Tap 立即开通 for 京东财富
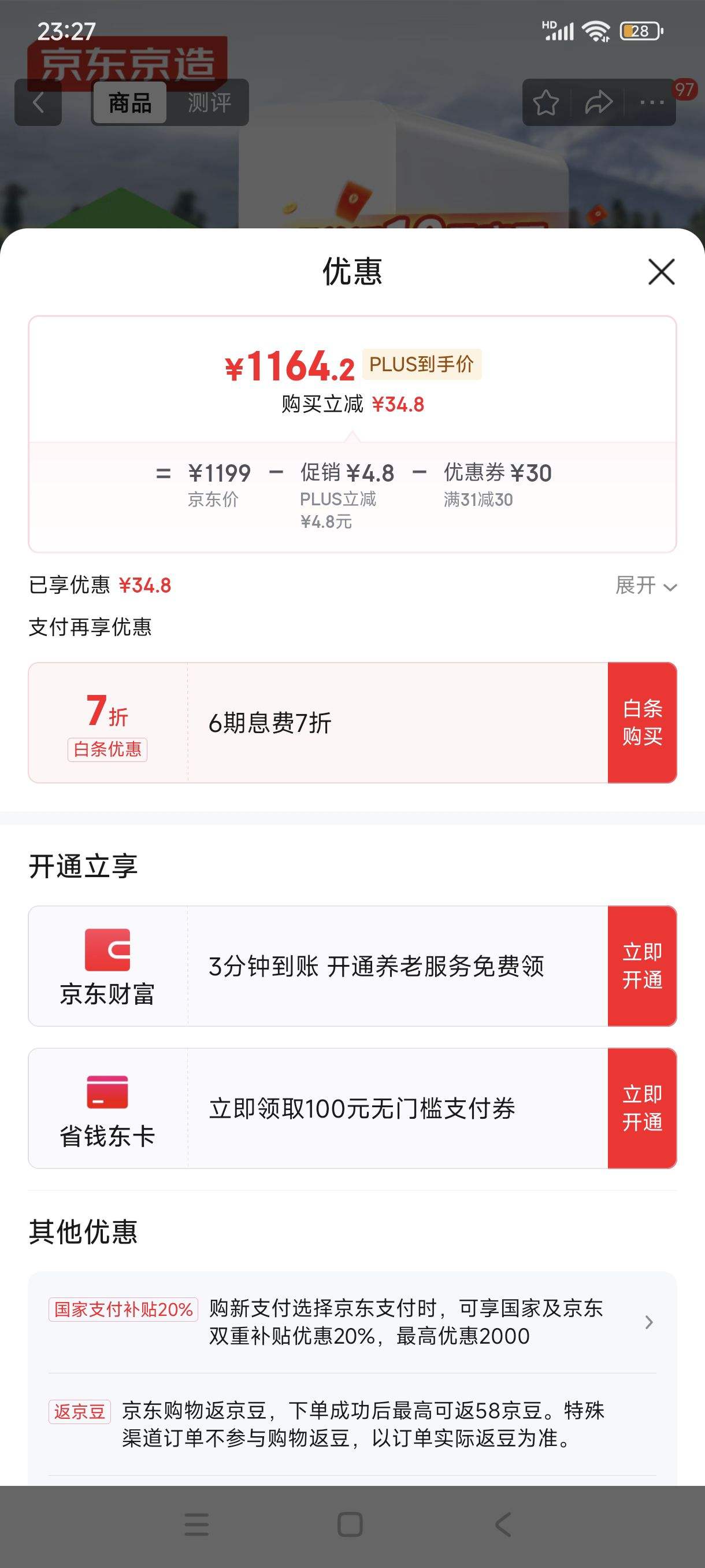 coord(642,966)
